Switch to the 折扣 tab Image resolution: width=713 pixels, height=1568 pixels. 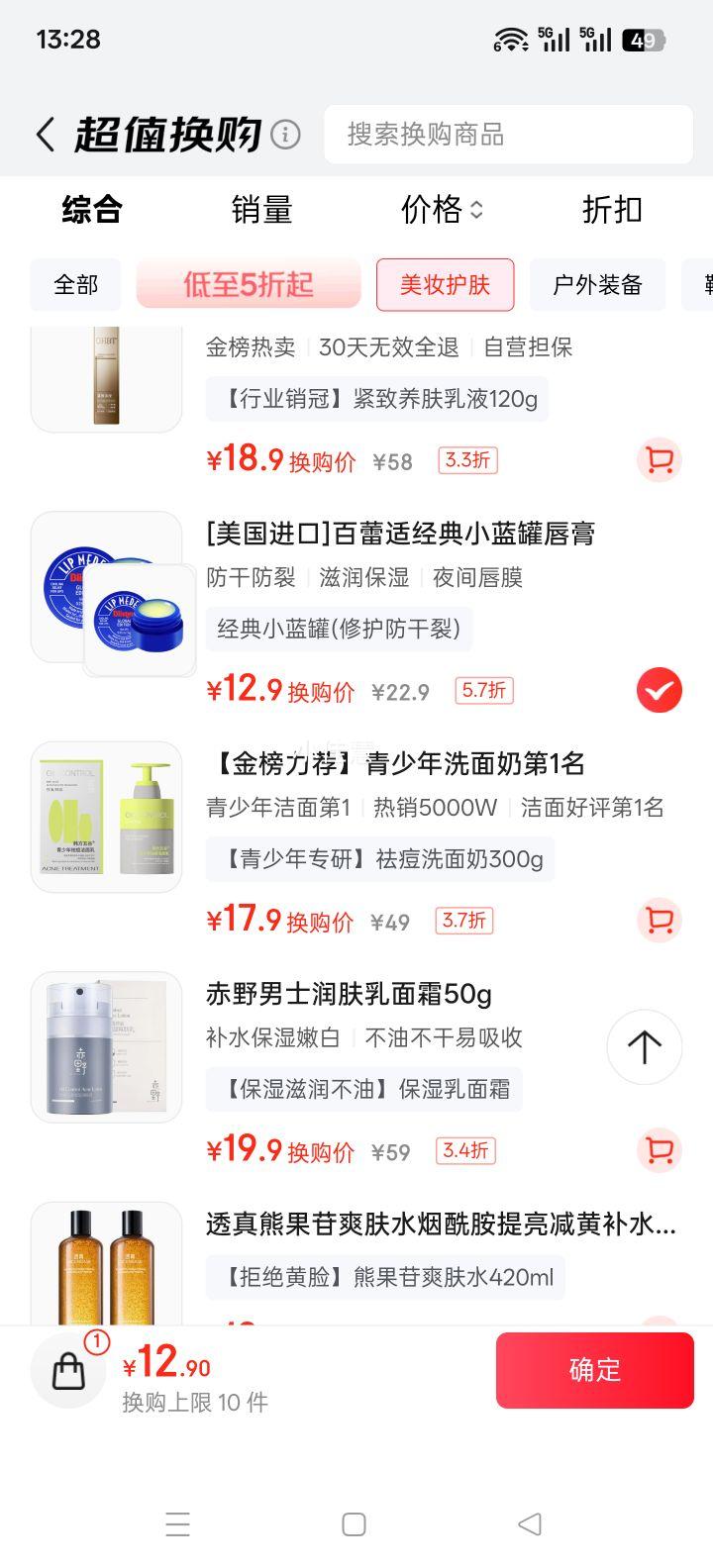pos(612,210)
